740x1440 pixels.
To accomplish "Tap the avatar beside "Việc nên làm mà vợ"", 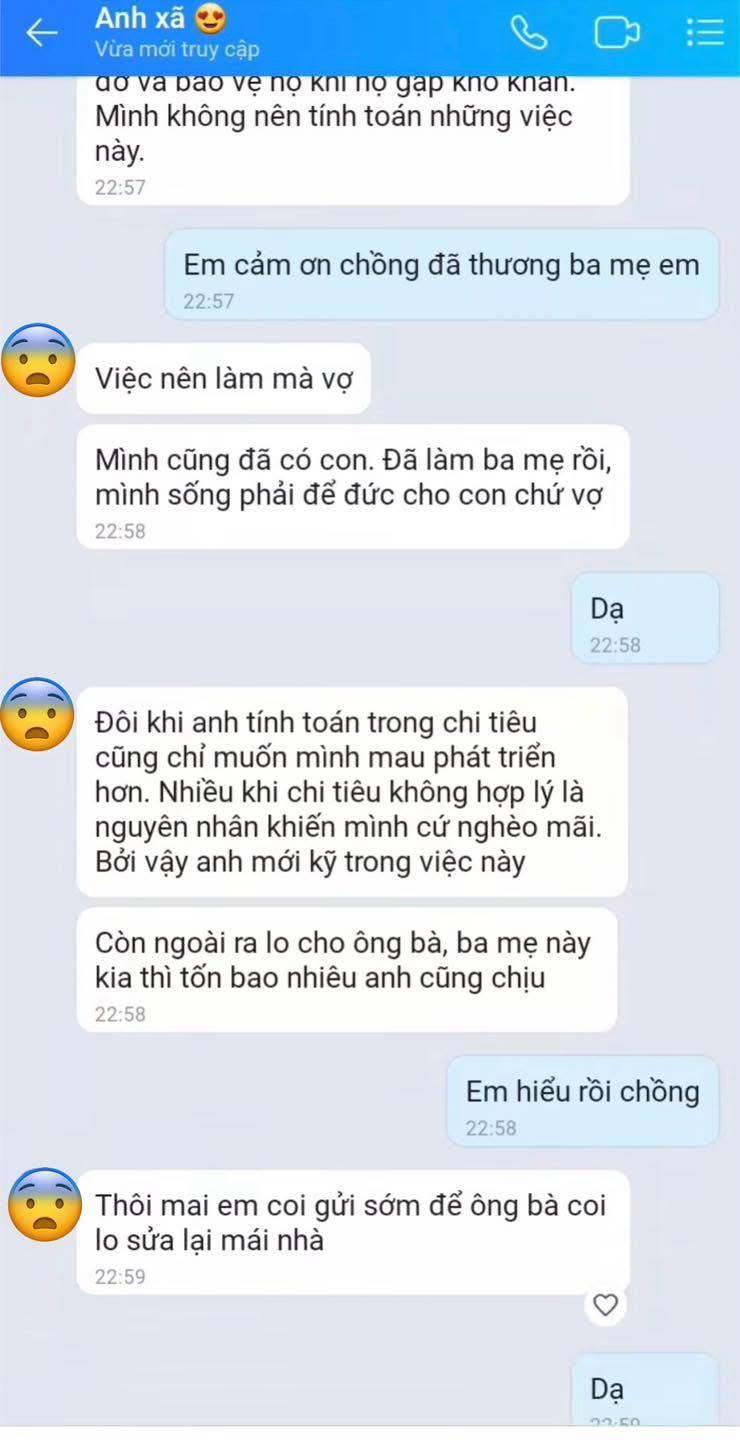I will [39, 361].
